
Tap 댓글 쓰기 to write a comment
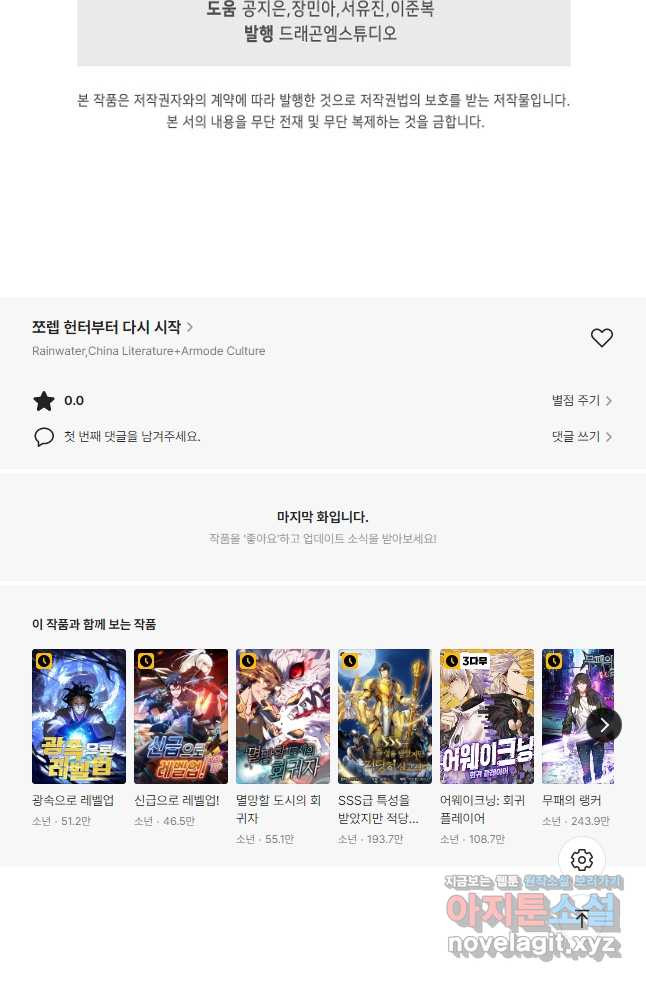pos(581,437)
